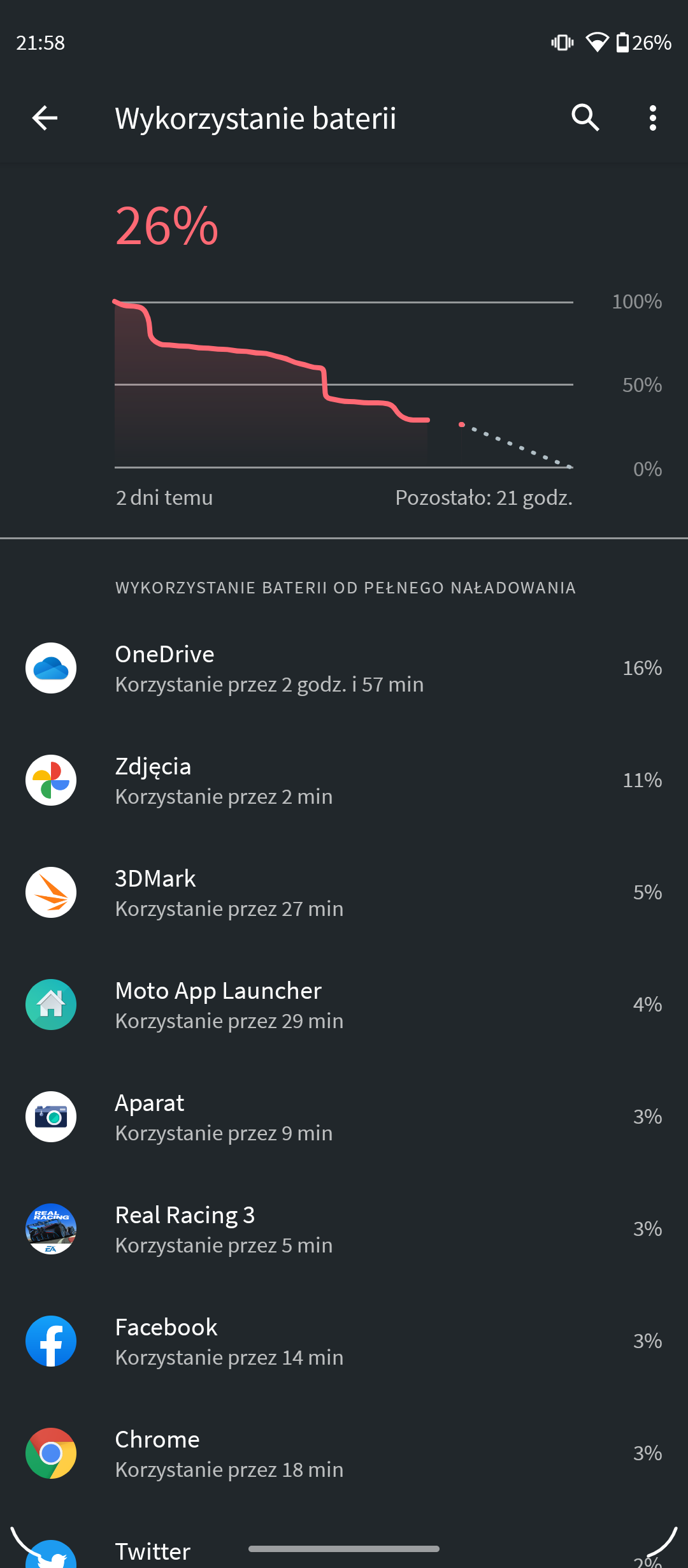Open Zdjęcia battery usage details
Image resolution: width=688 pixels, height=1568 pixels.
[344, 780]
